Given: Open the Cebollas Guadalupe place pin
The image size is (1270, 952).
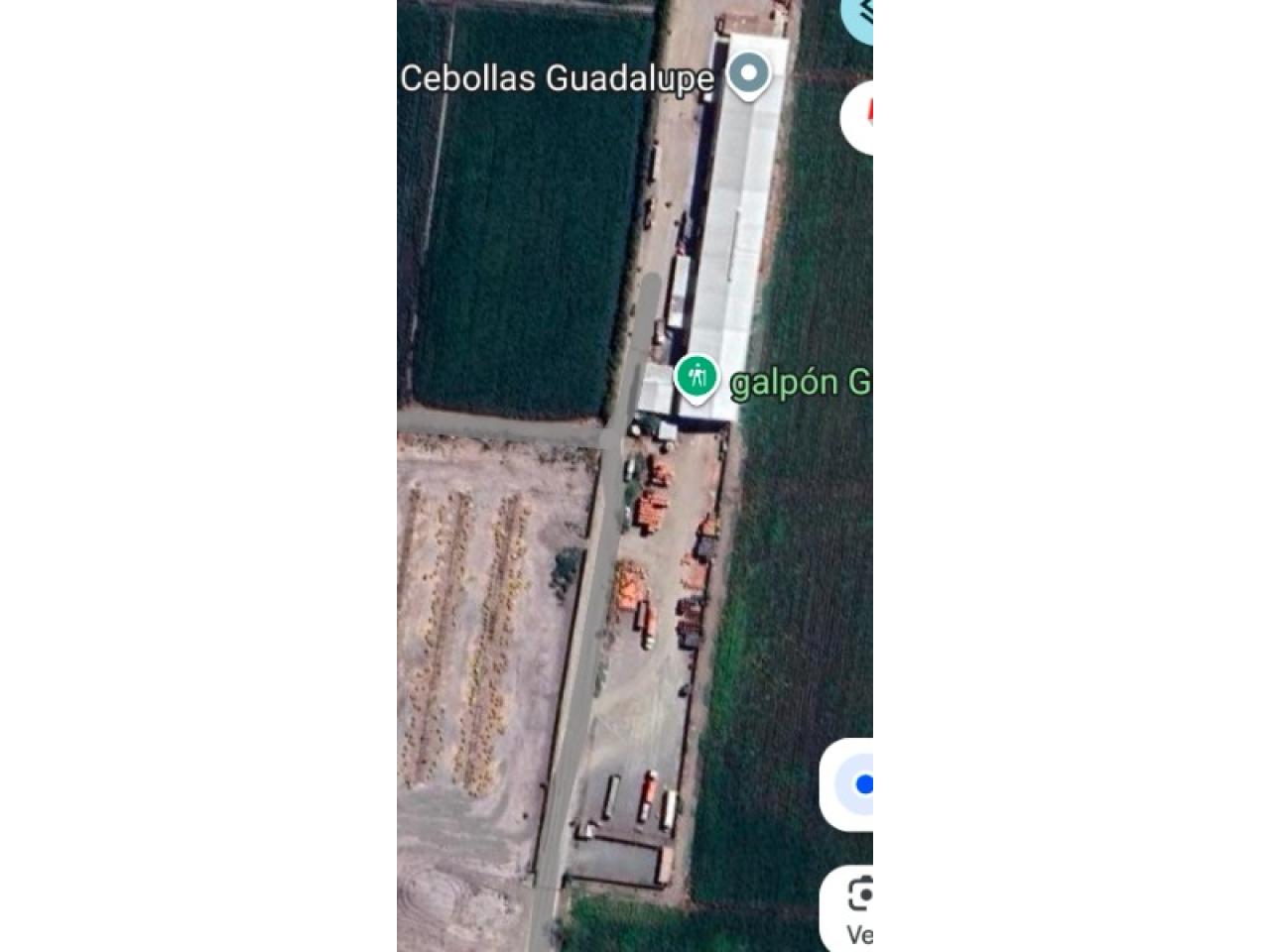Looking at the screenshot, I should (748, 75).
